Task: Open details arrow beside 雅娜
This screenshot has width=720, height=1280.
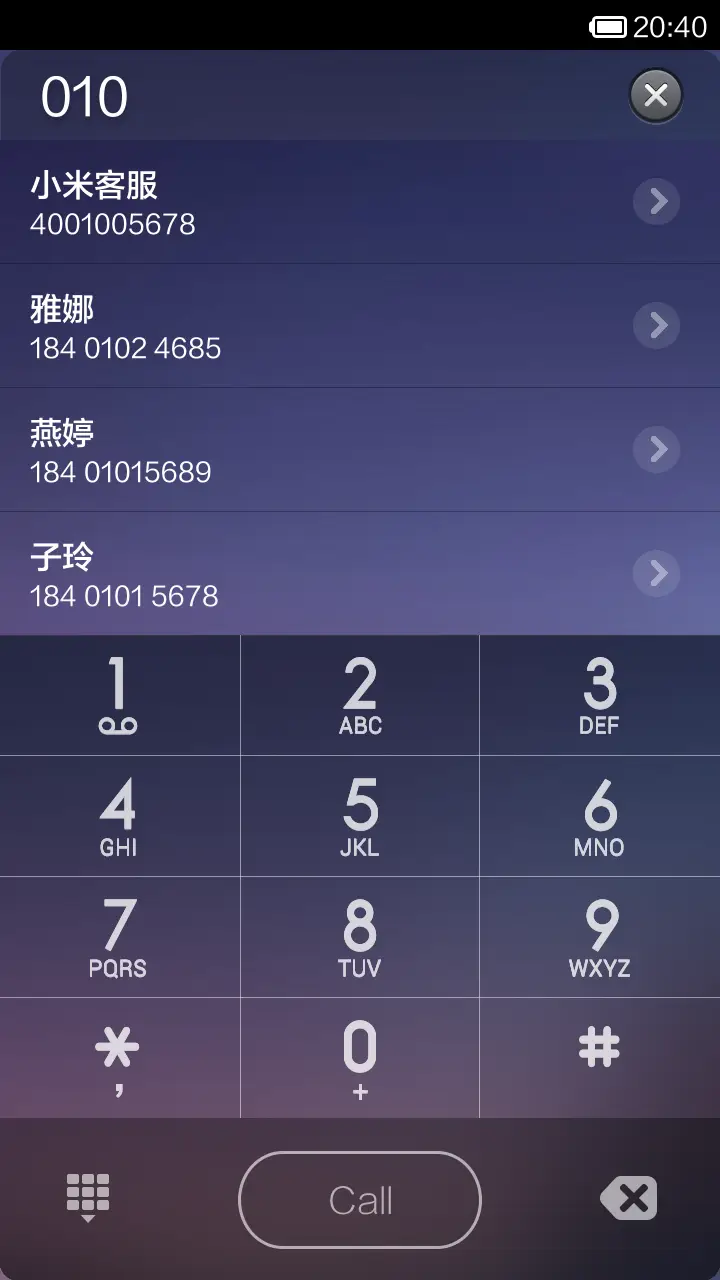Action: [657, 326]
